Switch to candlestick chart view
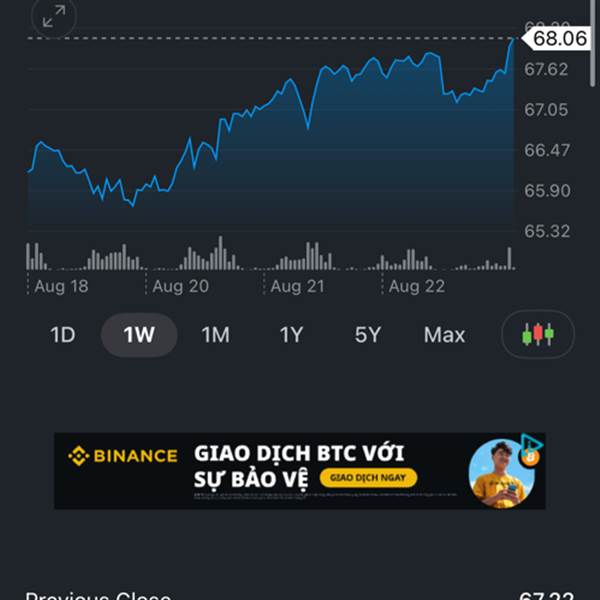The image size is (600, 600). (x=538, y=334)
